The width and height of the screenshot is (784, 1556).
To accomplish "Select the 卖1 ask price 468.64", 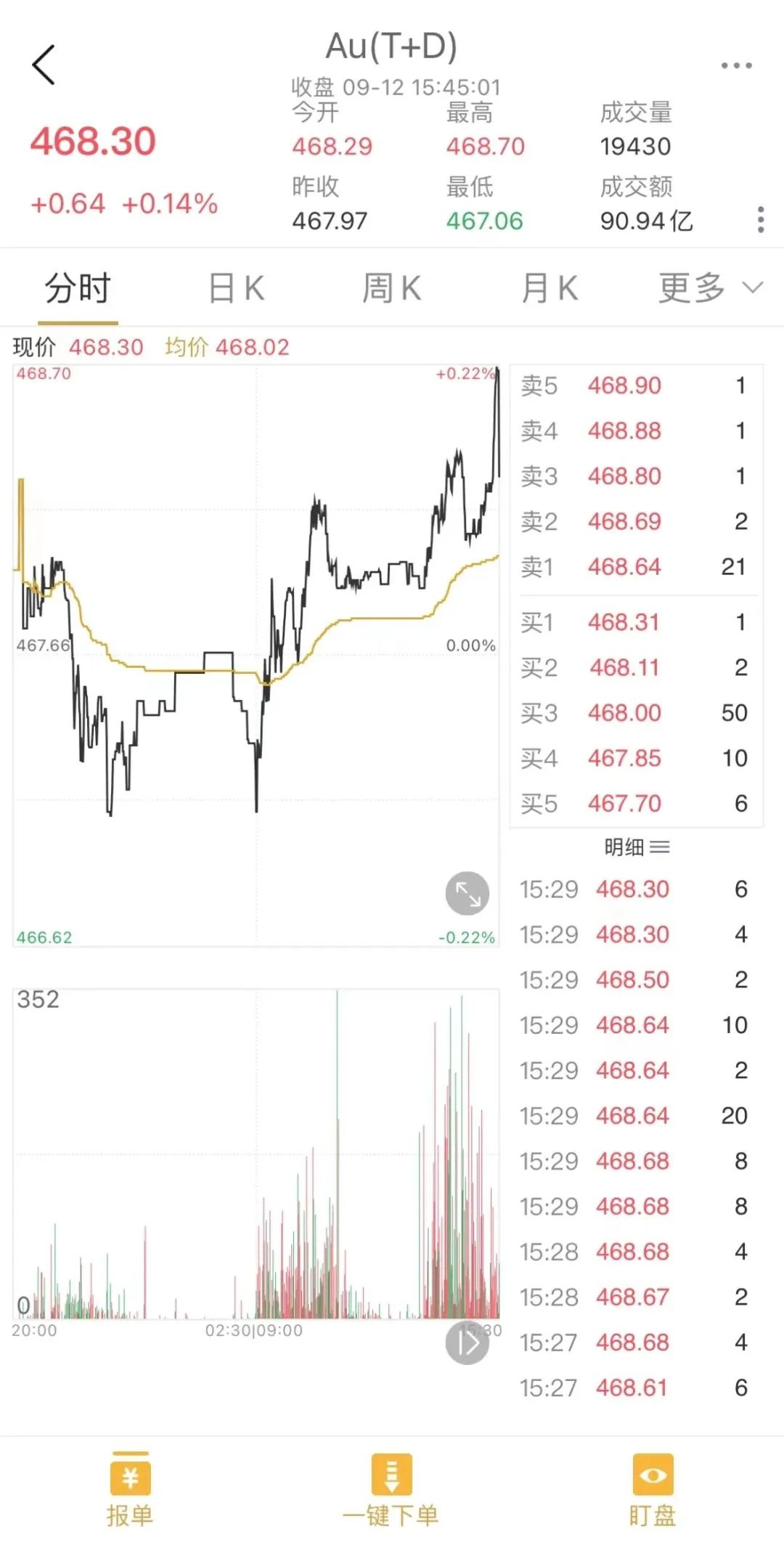I will click(x=625, y=567).
